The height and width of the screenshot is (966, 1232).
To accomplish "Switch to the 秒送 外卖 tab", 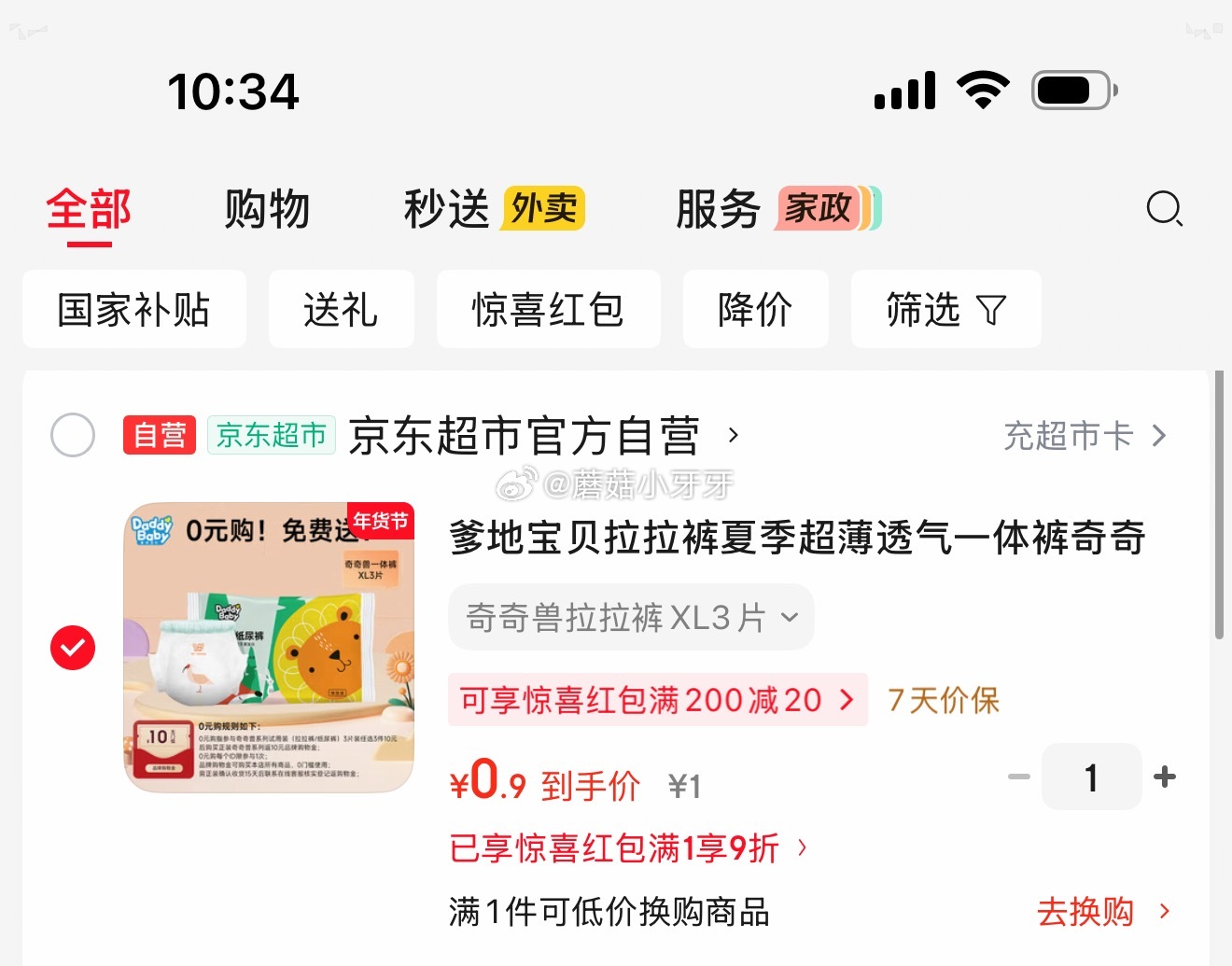I will [493, 208].
